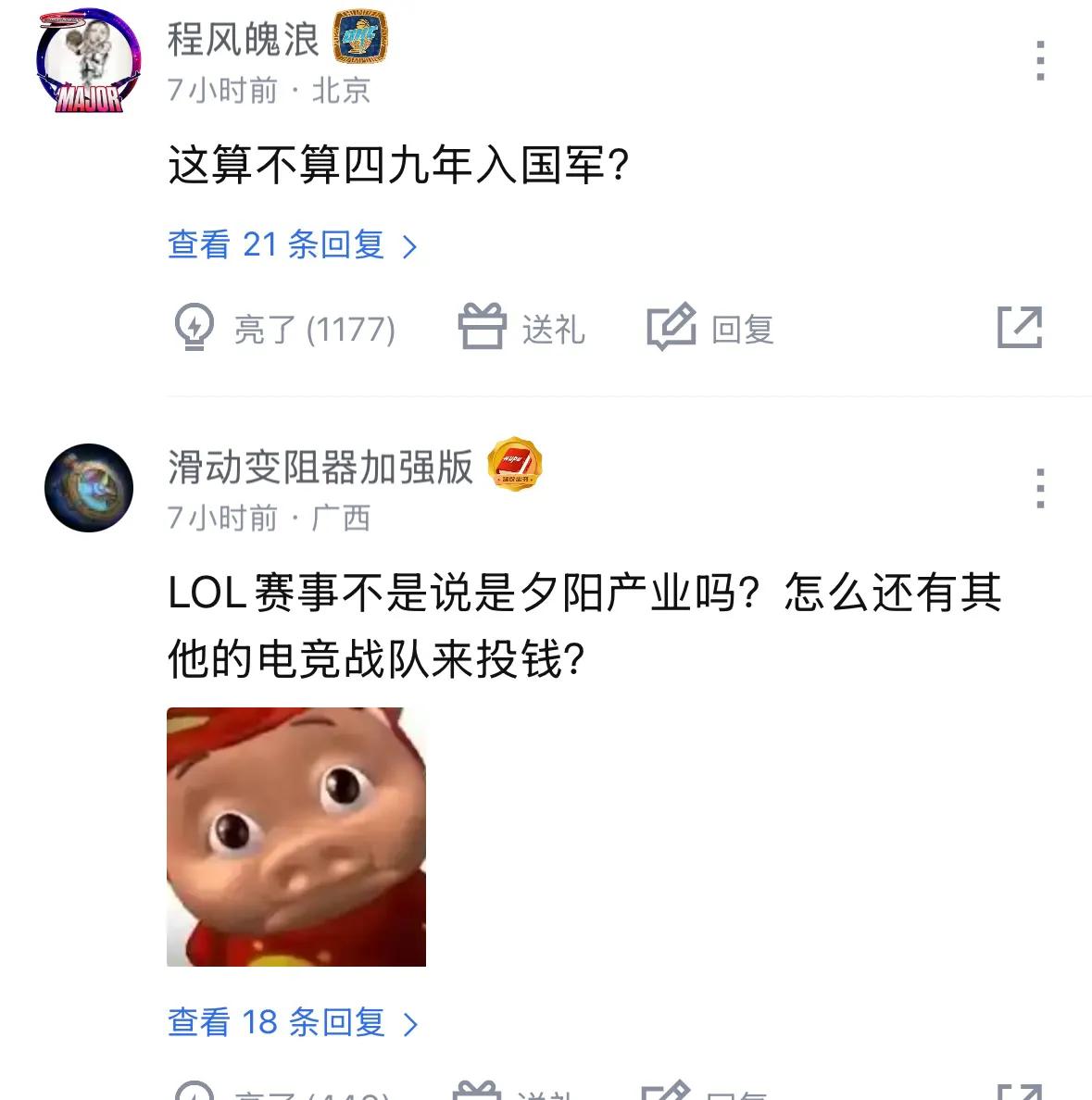Open overflow menu on 程风魄浪's comment
Viewport: 1092px width, 1100px height.
pos(1040,61)
